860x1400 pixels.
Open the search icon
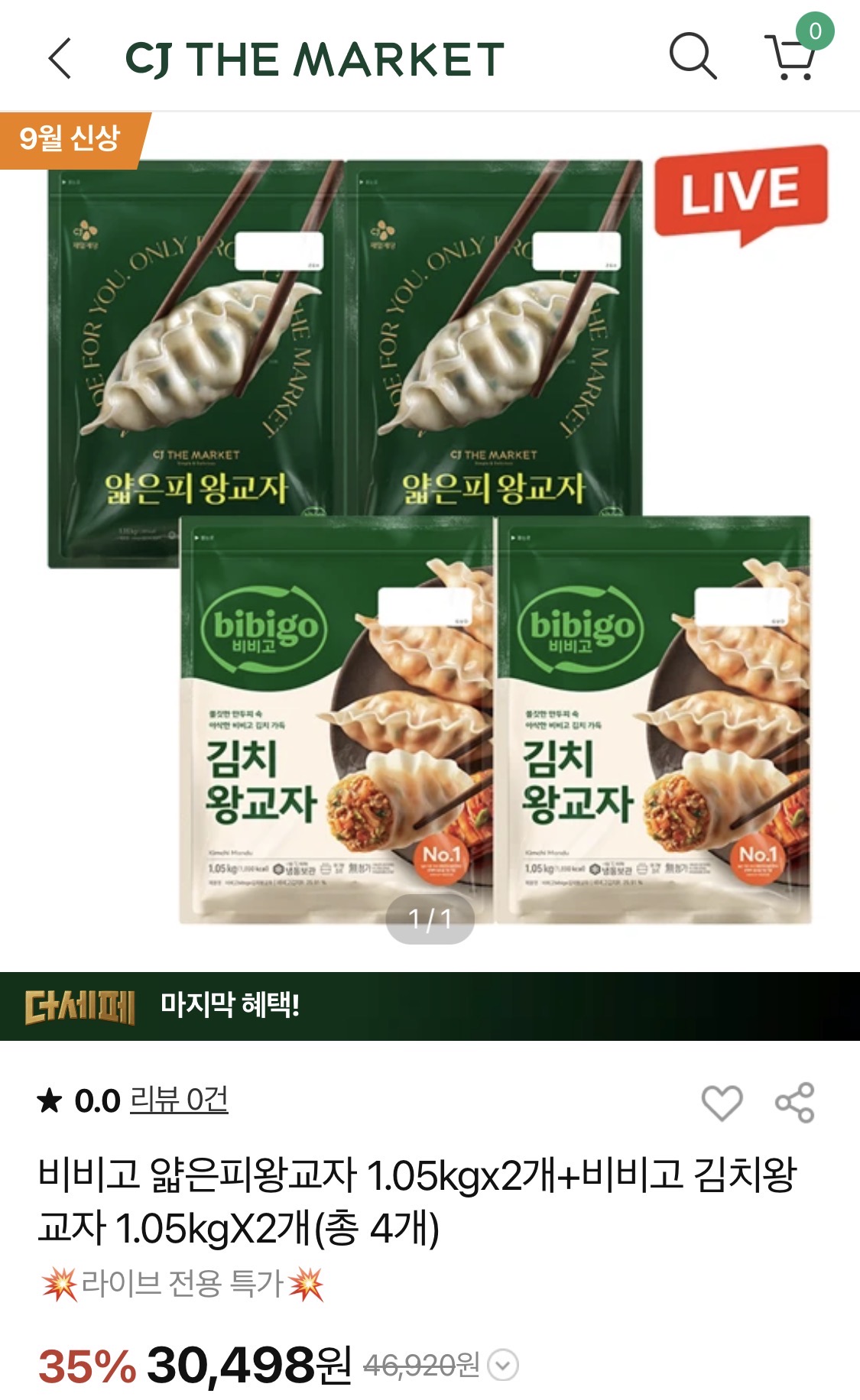[x=693, y=57]
